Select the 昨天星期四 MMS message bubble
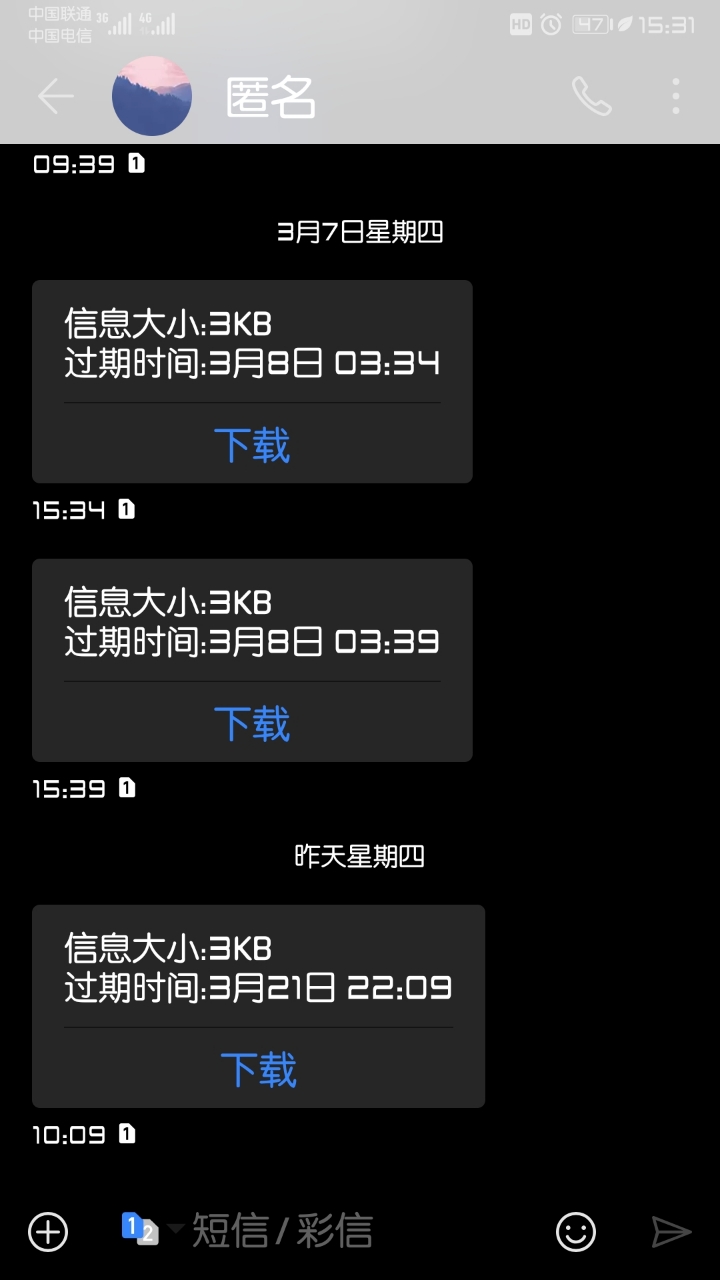The image size is (720, 1280). pyautogui.click(x=258, y=1004)
